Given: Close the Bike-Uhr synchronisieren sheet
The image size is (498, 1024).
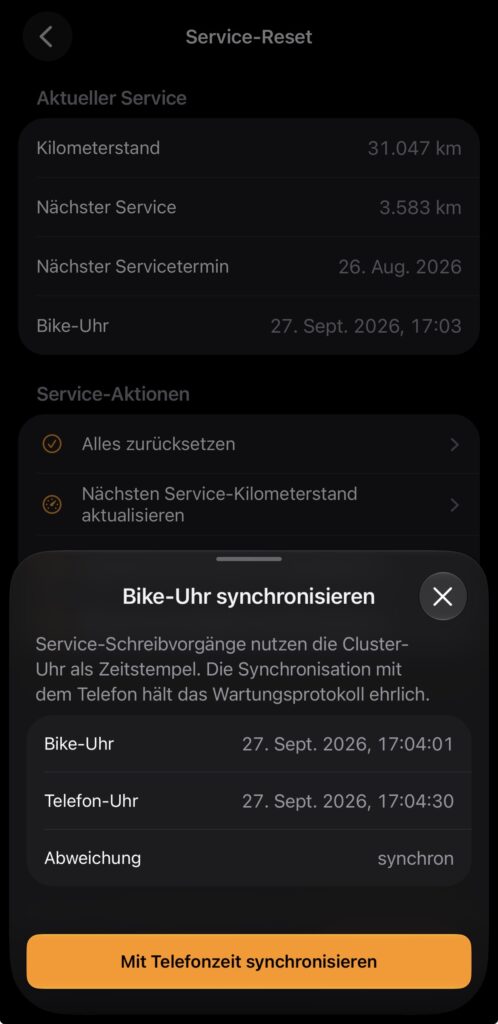Looking at the screenshot, I should [x=443, y=596].
